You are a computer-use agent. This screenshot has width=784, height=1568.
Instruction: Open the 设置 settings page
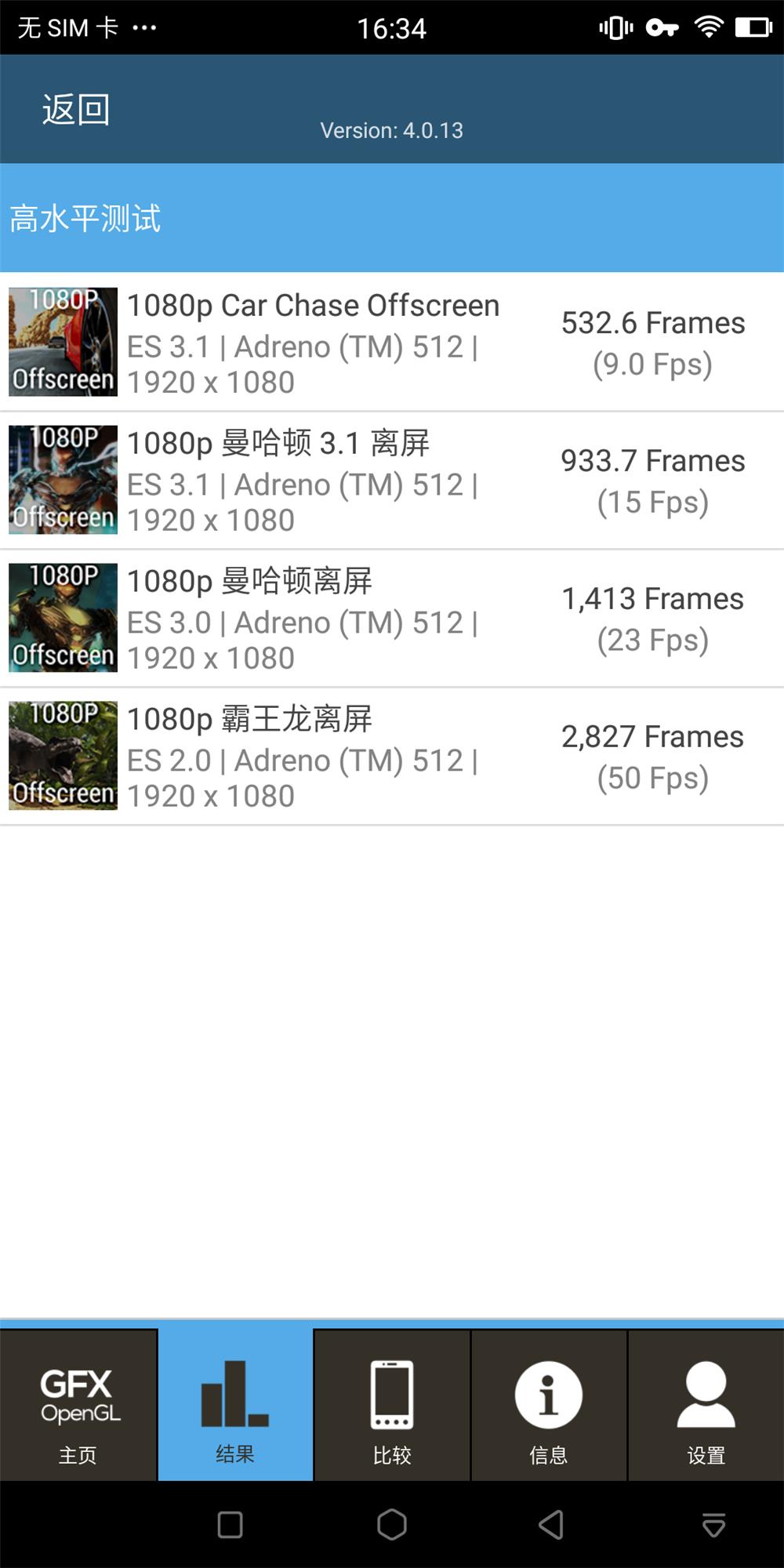(x=704, y=1403)
